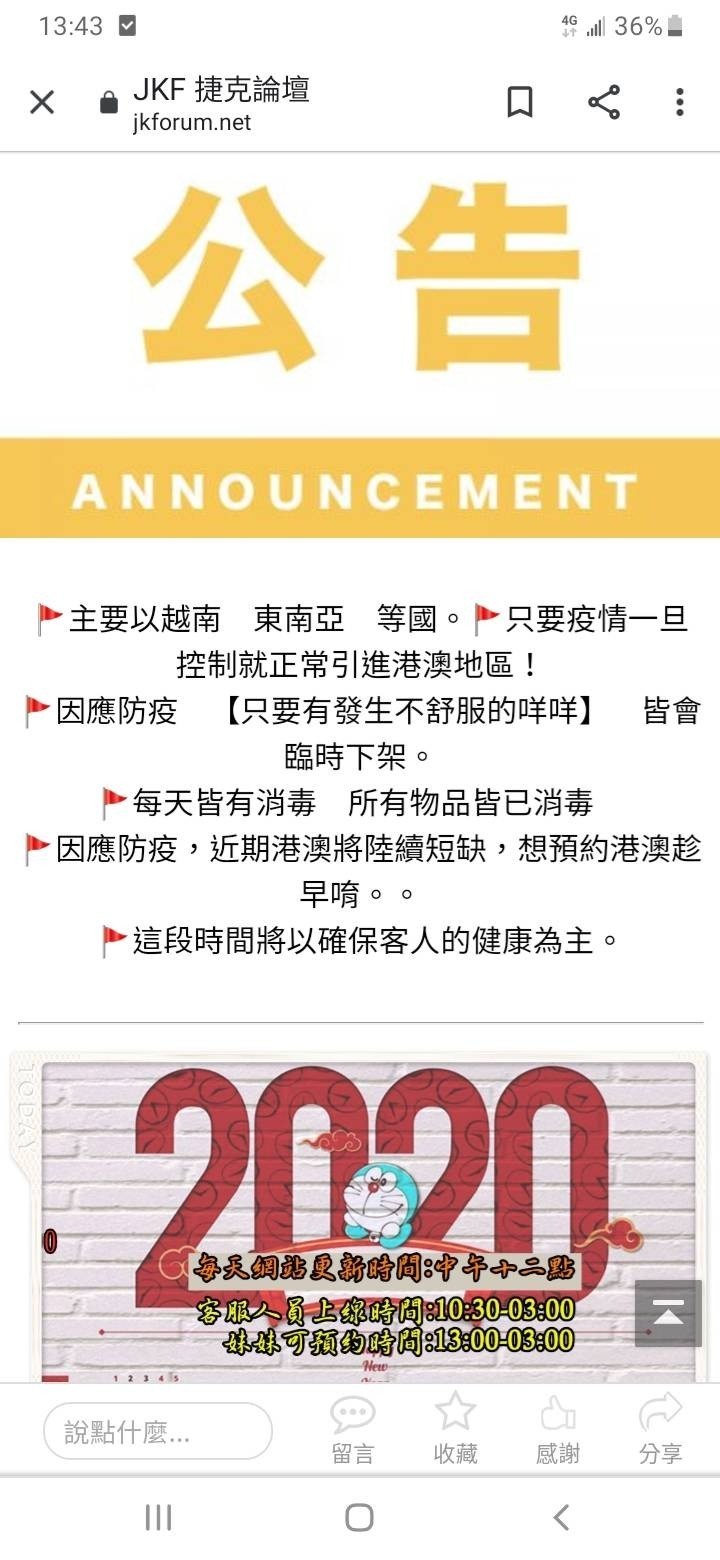Go back using system navigation
720x1560 pixels.
coord(561,1517)
